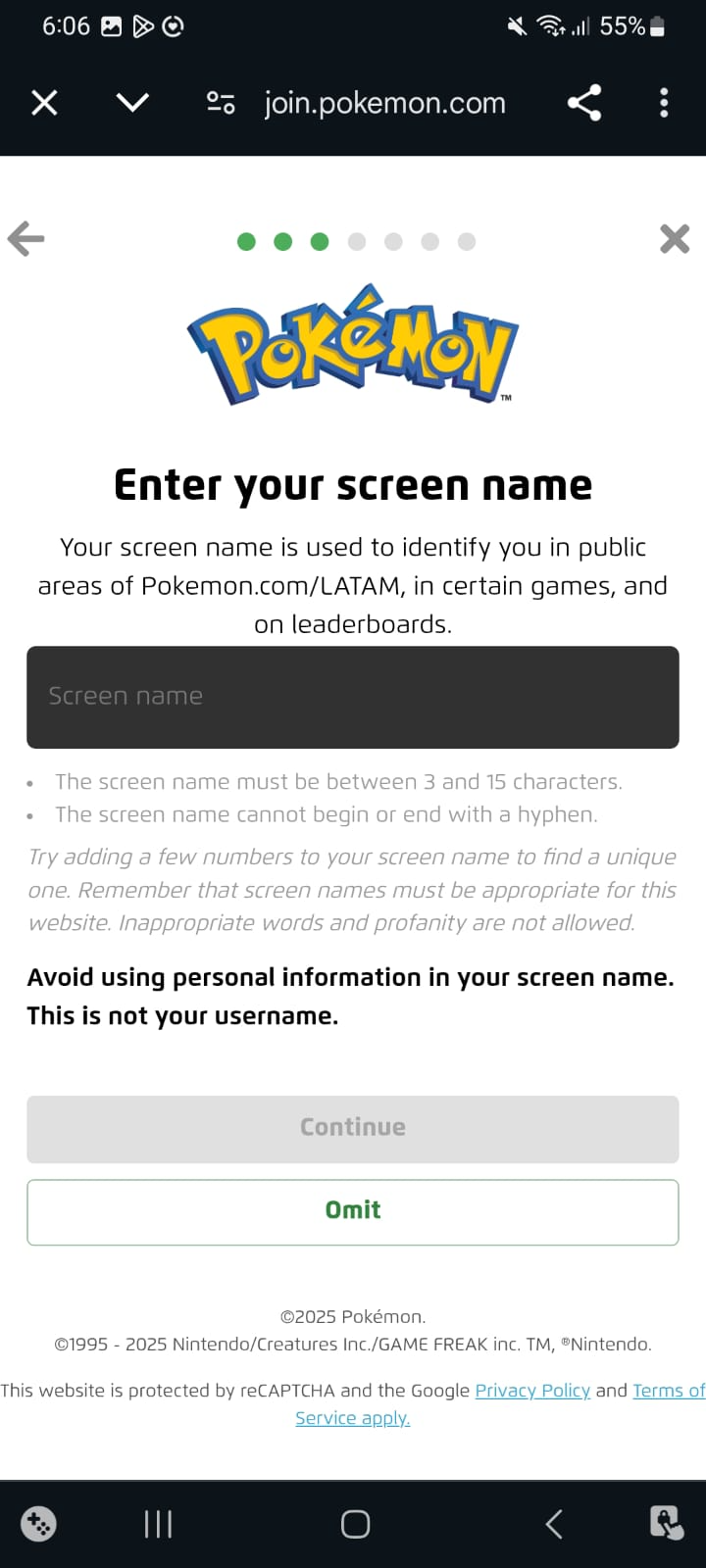Screen dimensions: 706x1568
Task: Focus the Screen name field
Action: [x=353, y=697]
